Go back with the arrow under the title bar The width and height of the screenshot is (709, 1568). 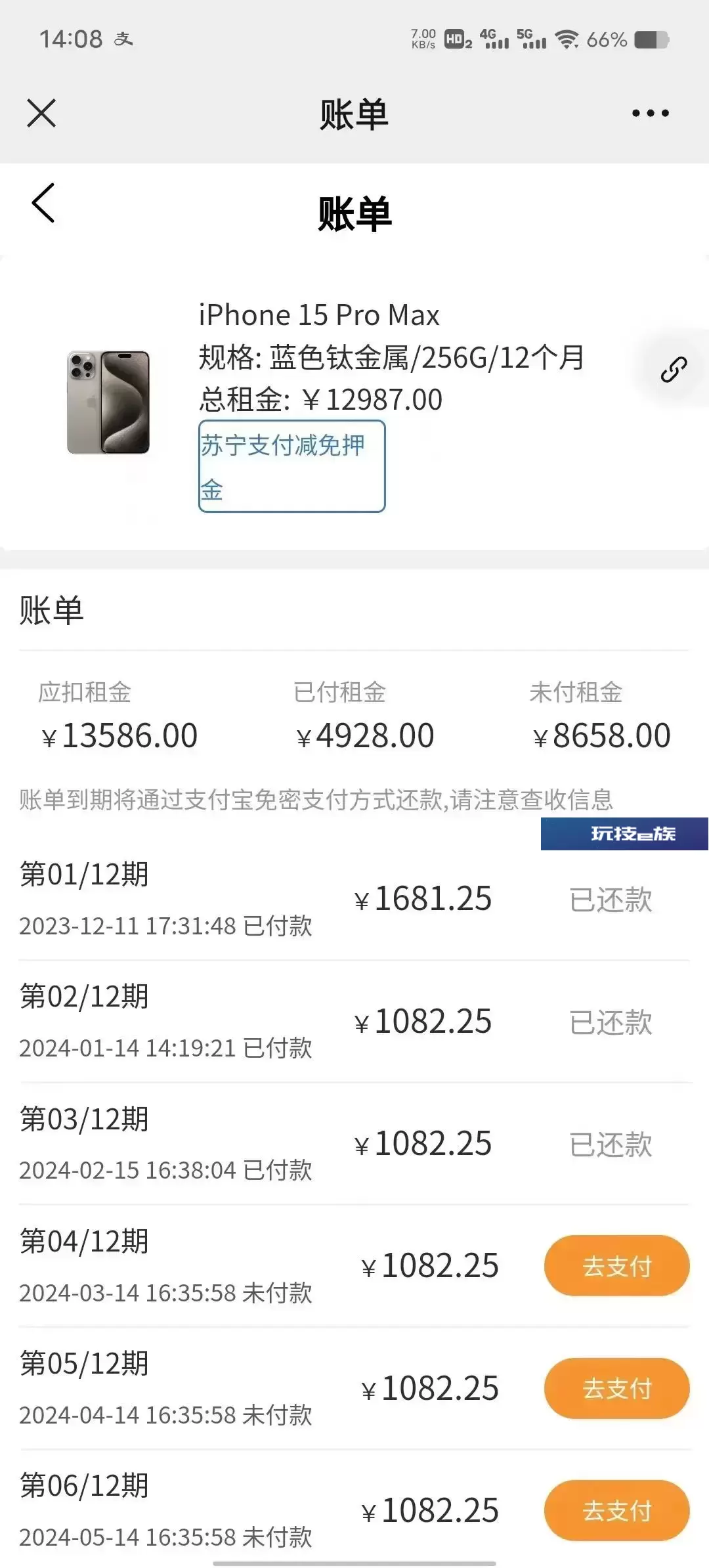pyautogui.click(x=43, y=203)
